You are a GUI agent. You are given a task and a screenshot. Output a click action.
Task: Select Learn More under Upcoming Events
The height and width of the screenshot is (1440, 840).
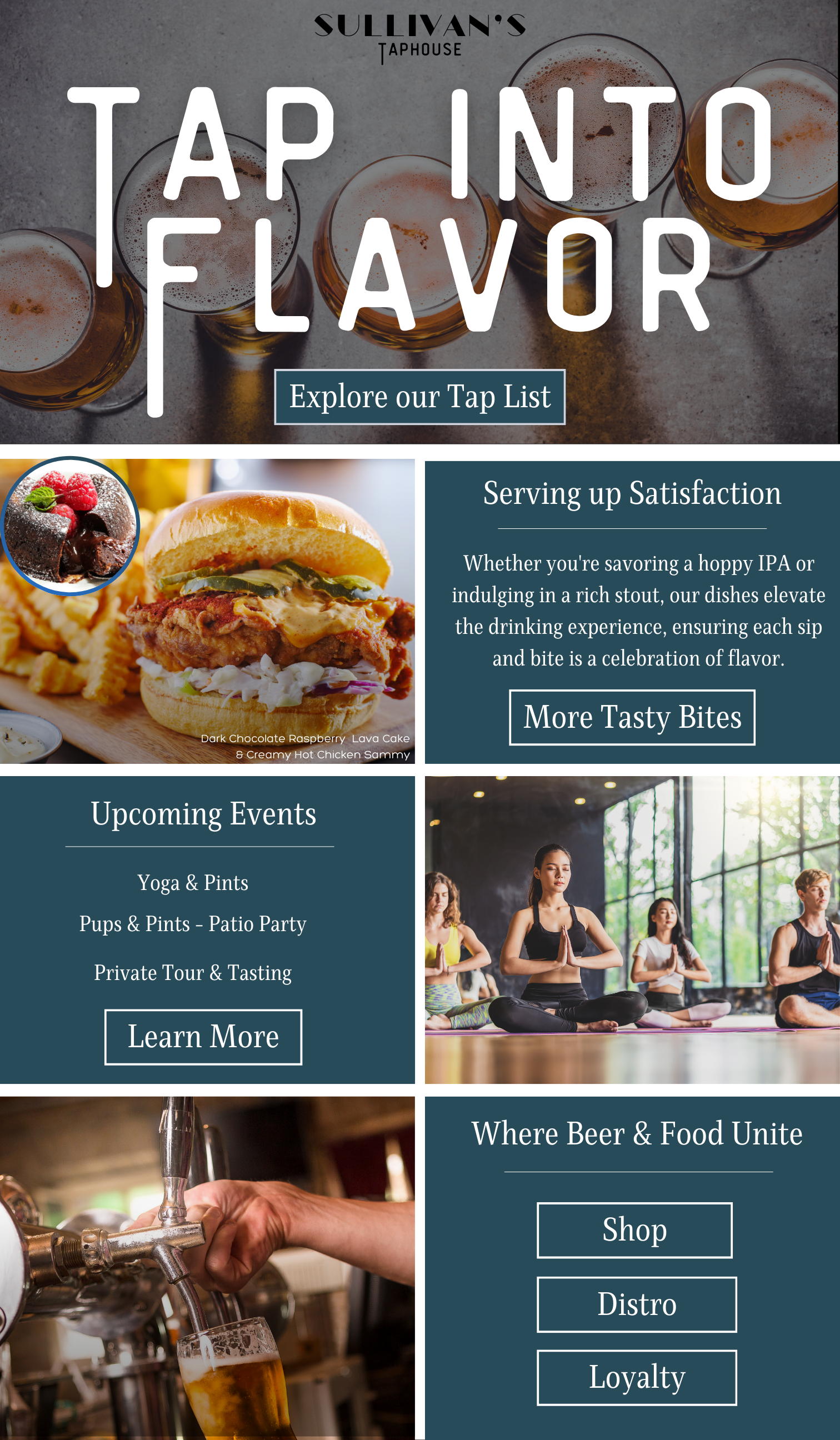pyautogui.click(x=203, y=1037)
